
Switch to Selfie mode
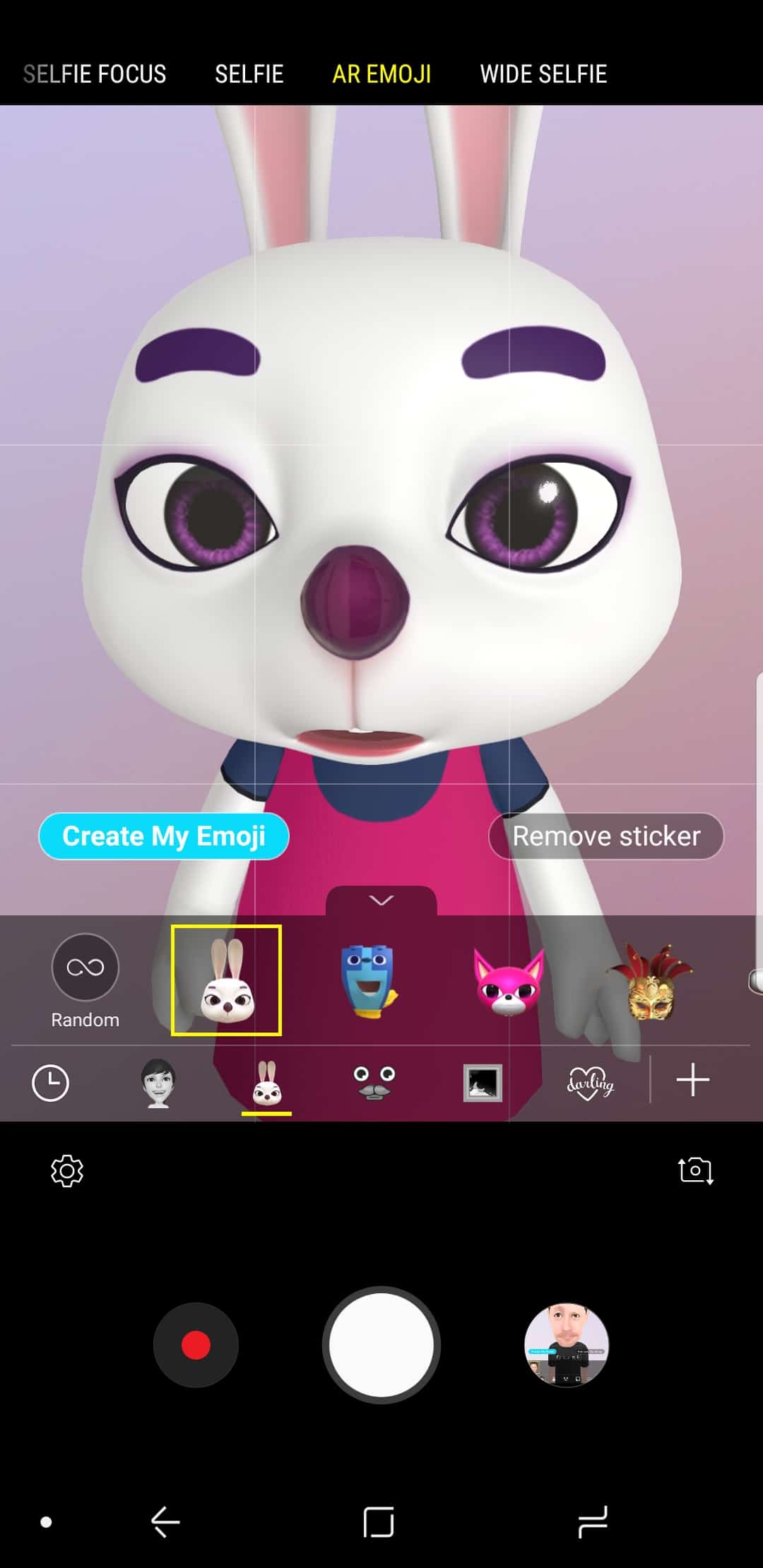click(x=249, y=74)
